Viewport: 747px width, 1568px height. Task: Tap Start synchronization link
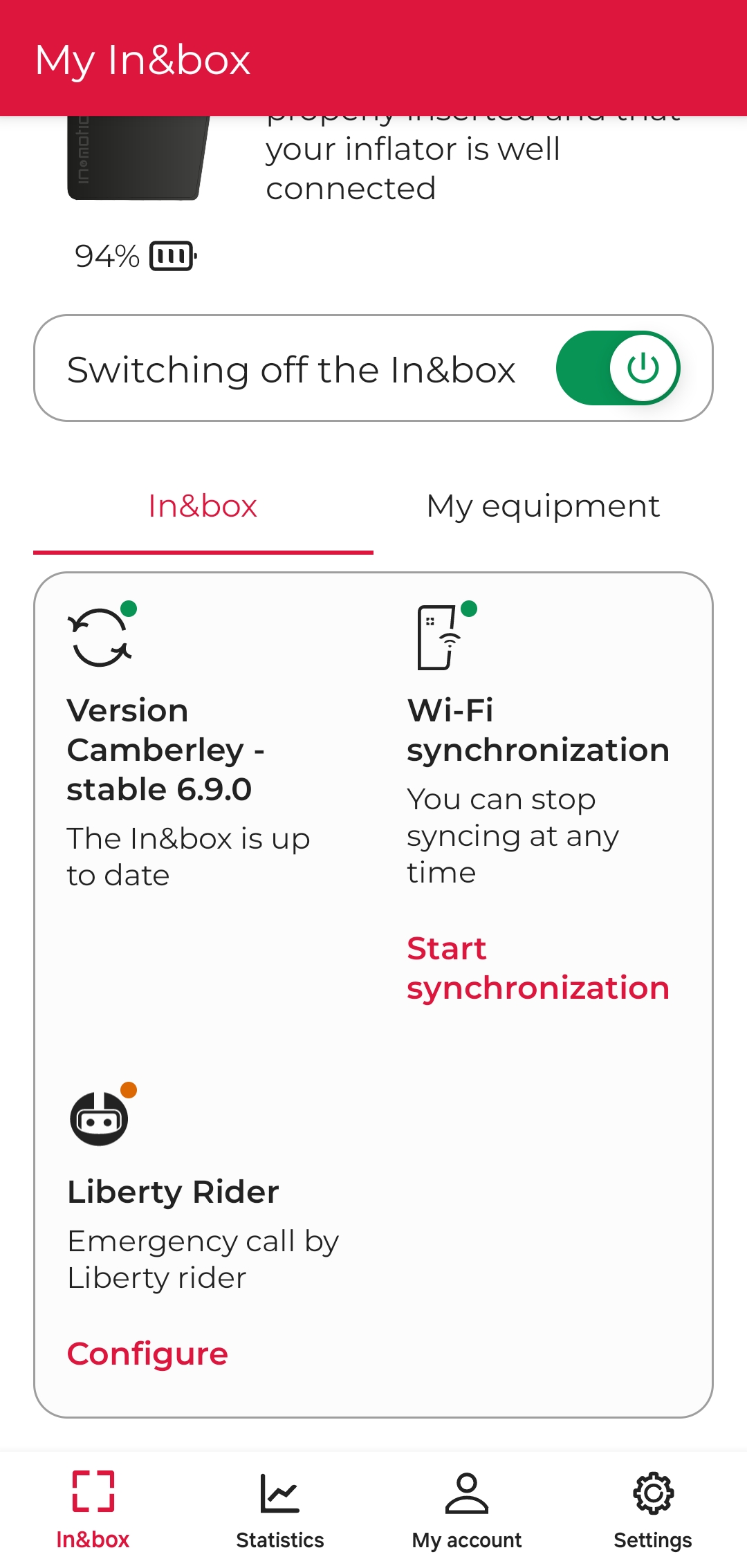(537, 968)
